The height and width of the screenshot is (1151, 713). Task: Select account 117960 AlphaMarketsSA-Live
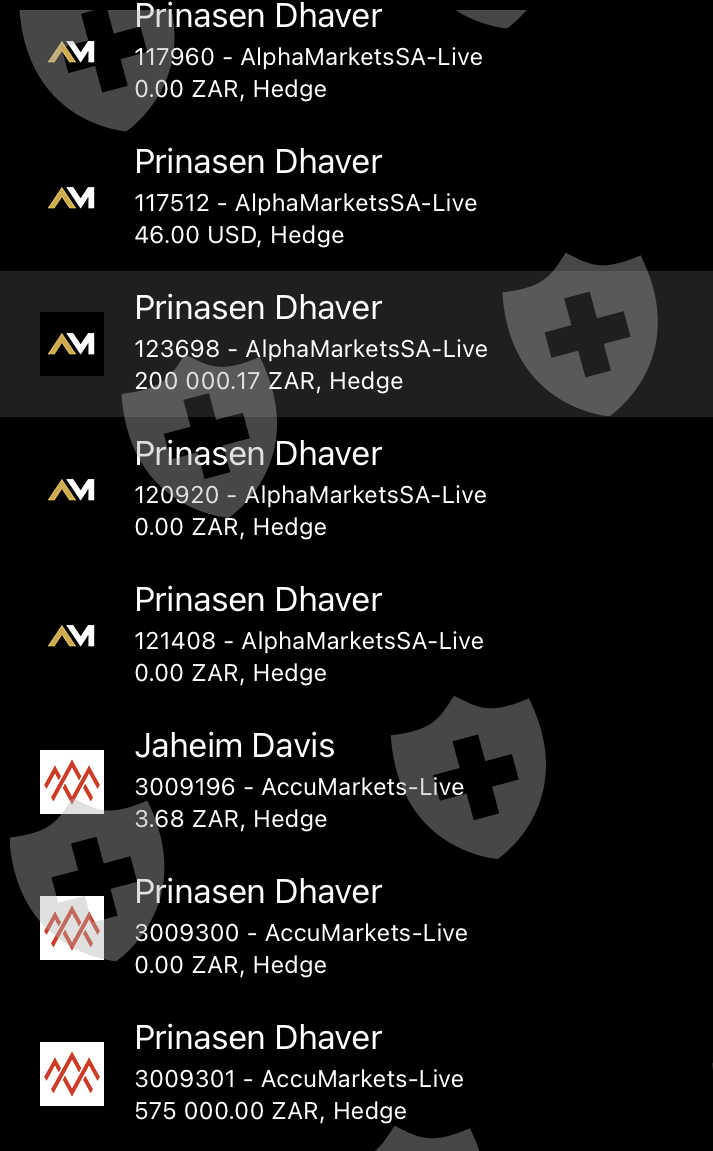(356, 54)
